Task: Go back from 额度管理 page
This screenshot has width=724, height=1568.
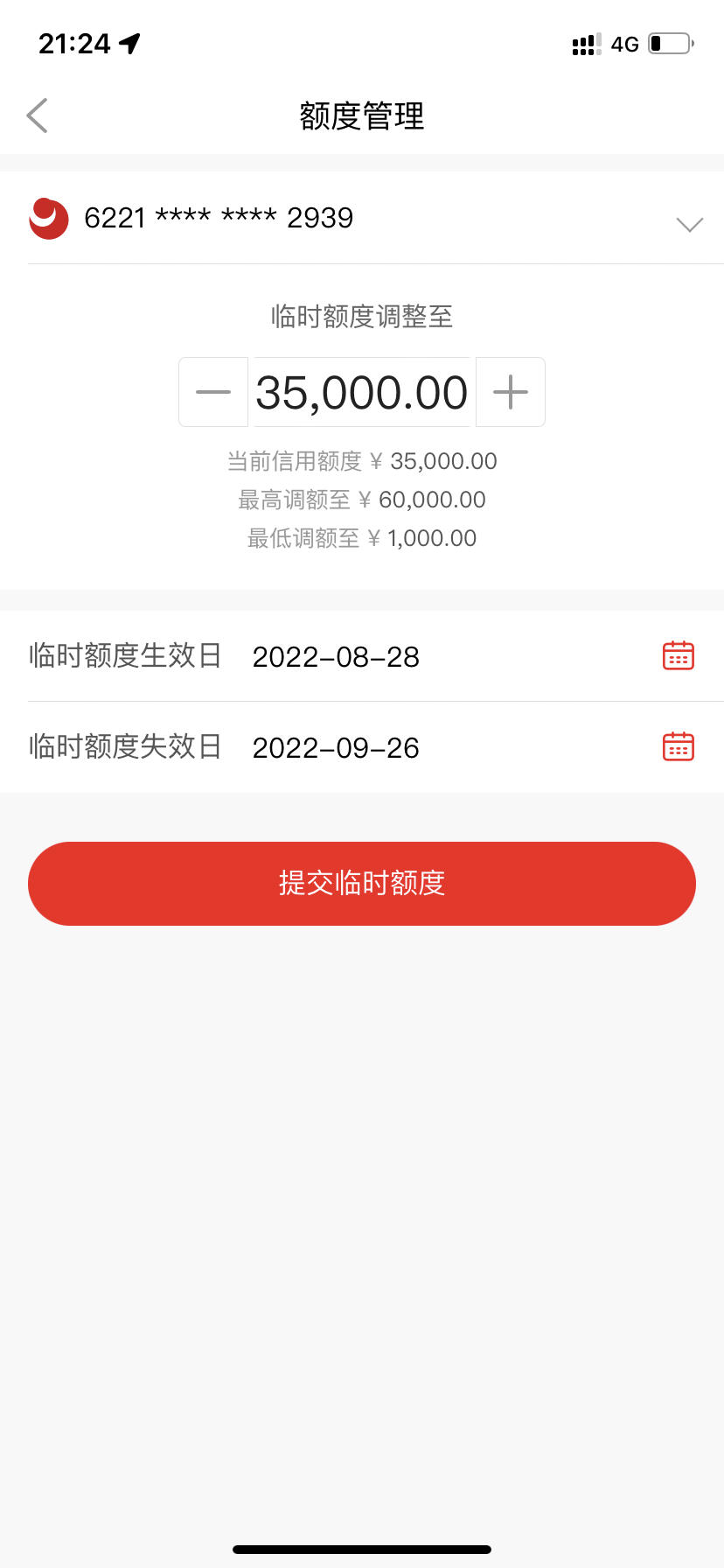Action: tap(37, 115)
